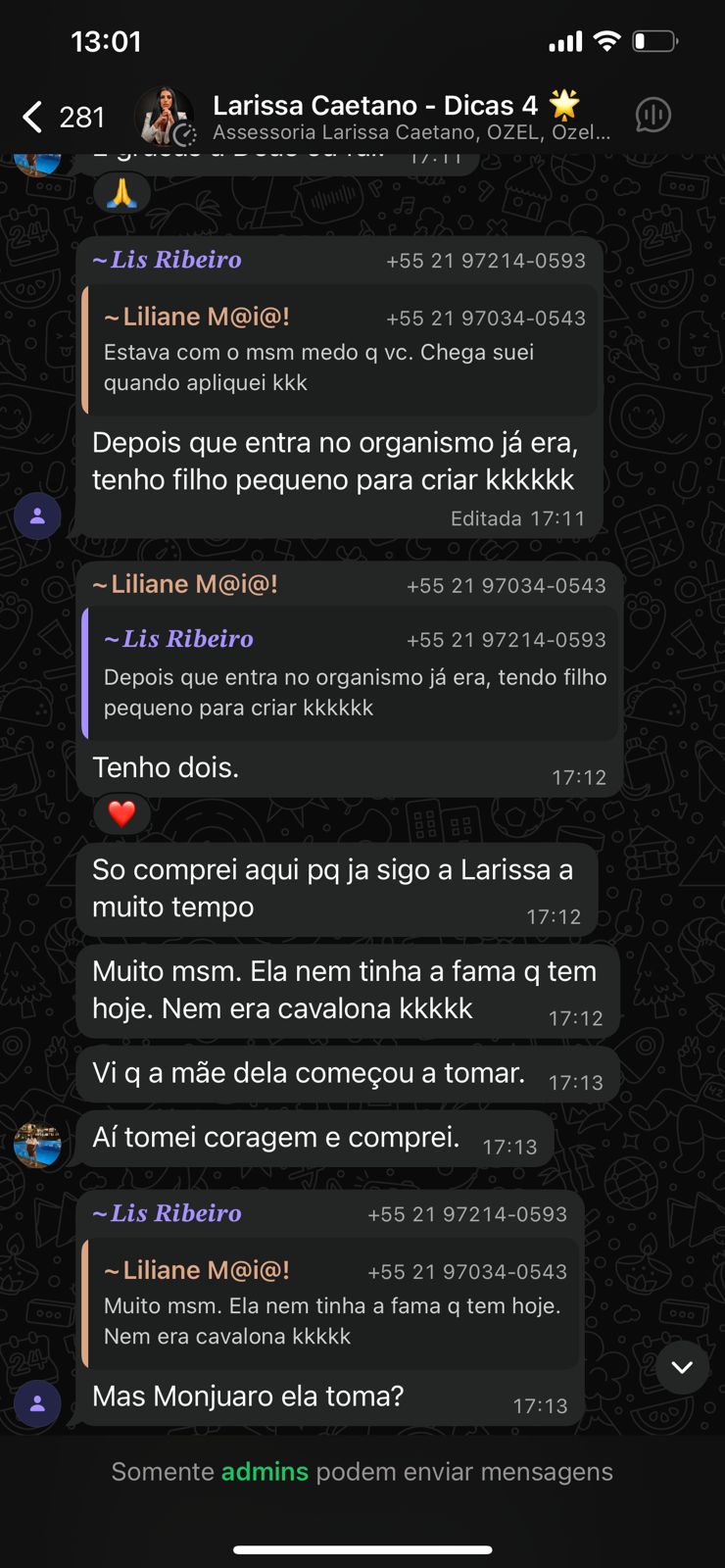Screen dimensions: 725x1568
Task: Open the voice chat waveform icon
Action: click(652, 116)
